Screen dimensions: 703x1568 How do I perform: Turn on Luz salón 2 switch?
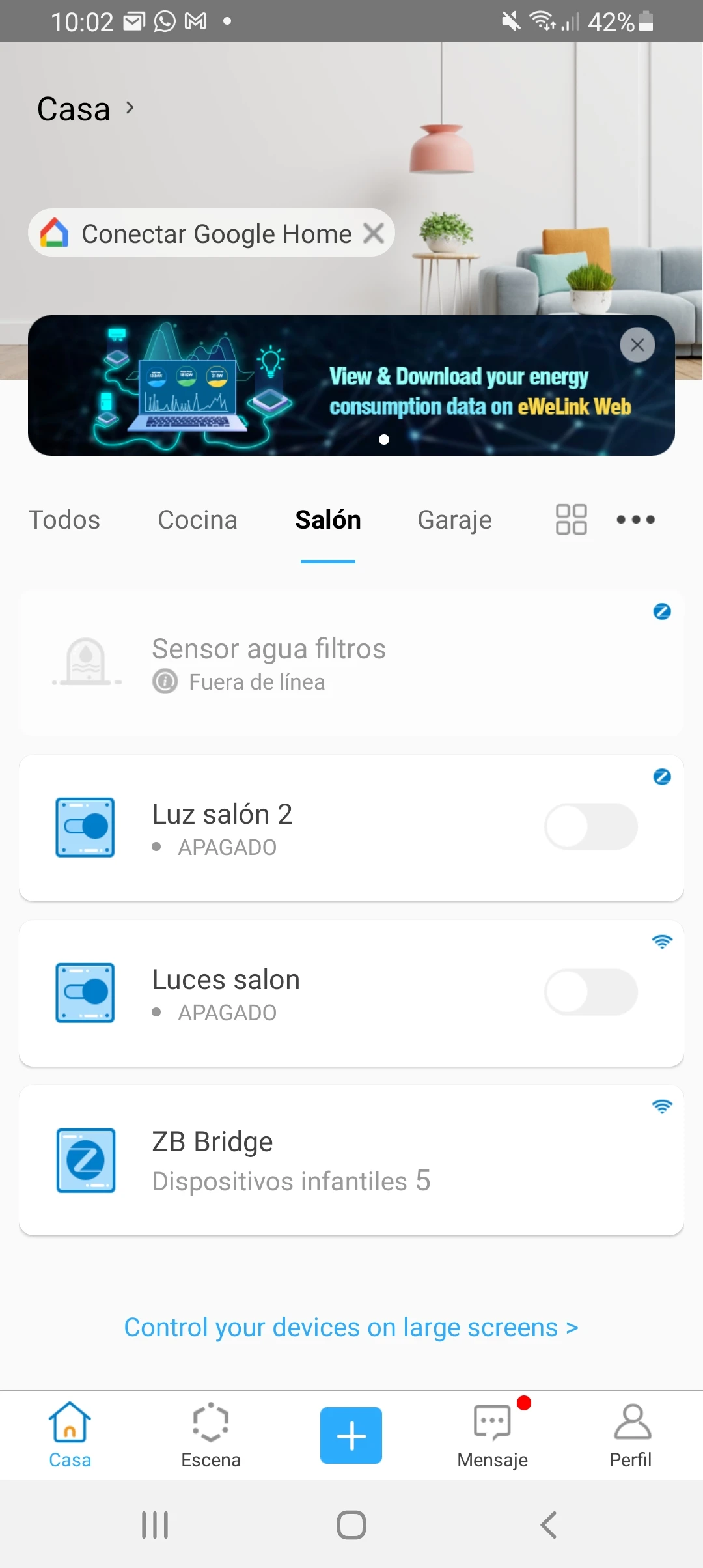[x=591, y=827]
